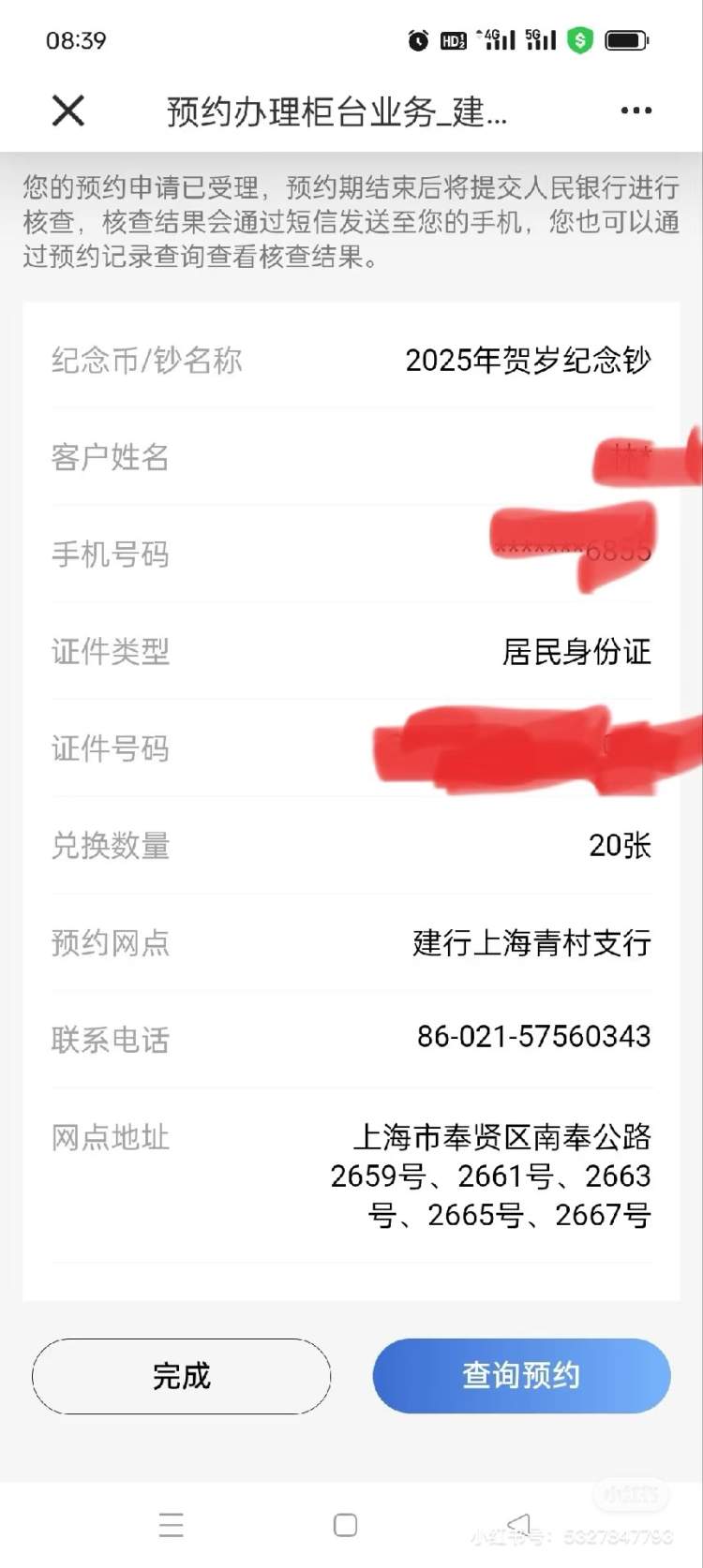Close the appointment page with X
Viewport: 703px width, 1568px height.
(x=67, y=111)
